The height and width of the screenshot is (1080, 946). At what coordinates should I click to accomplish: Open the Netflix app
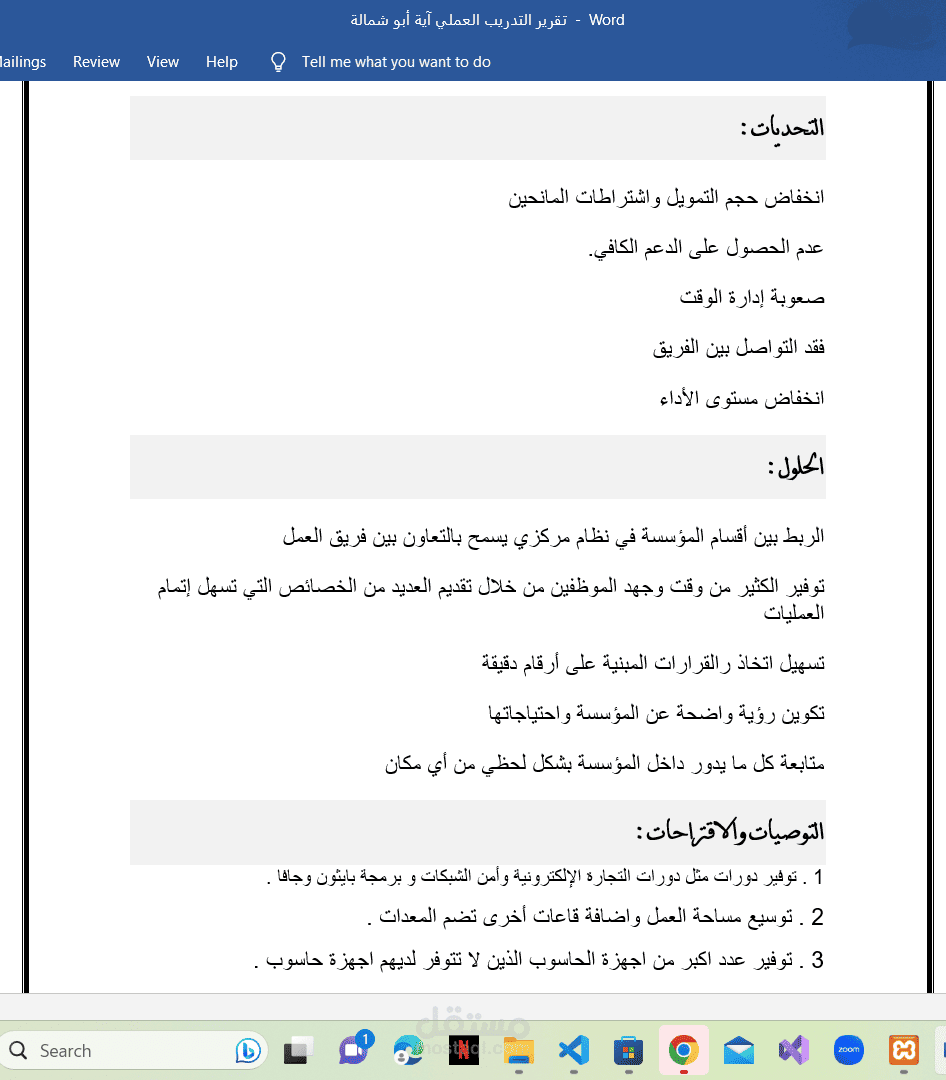(x=464, y=1050)
